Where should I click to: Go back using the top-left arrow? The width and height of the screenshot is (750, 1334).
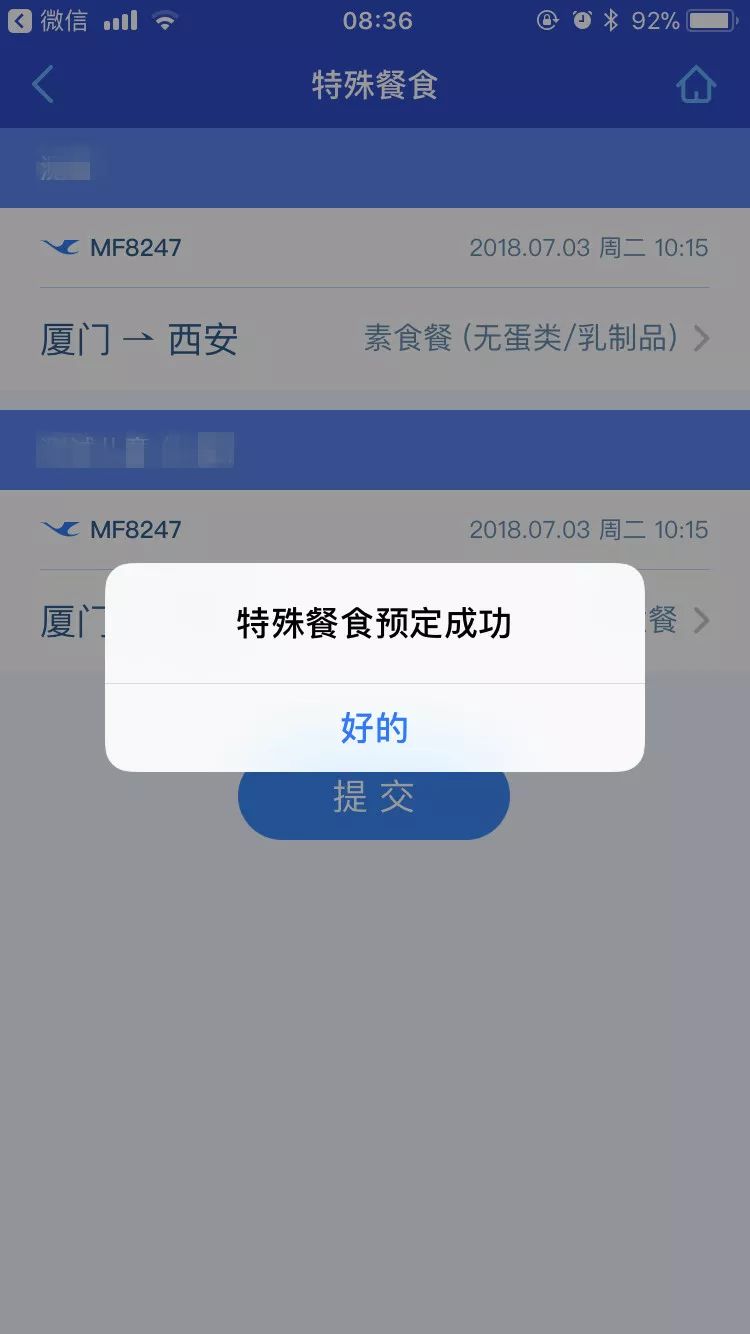point(42,85)
